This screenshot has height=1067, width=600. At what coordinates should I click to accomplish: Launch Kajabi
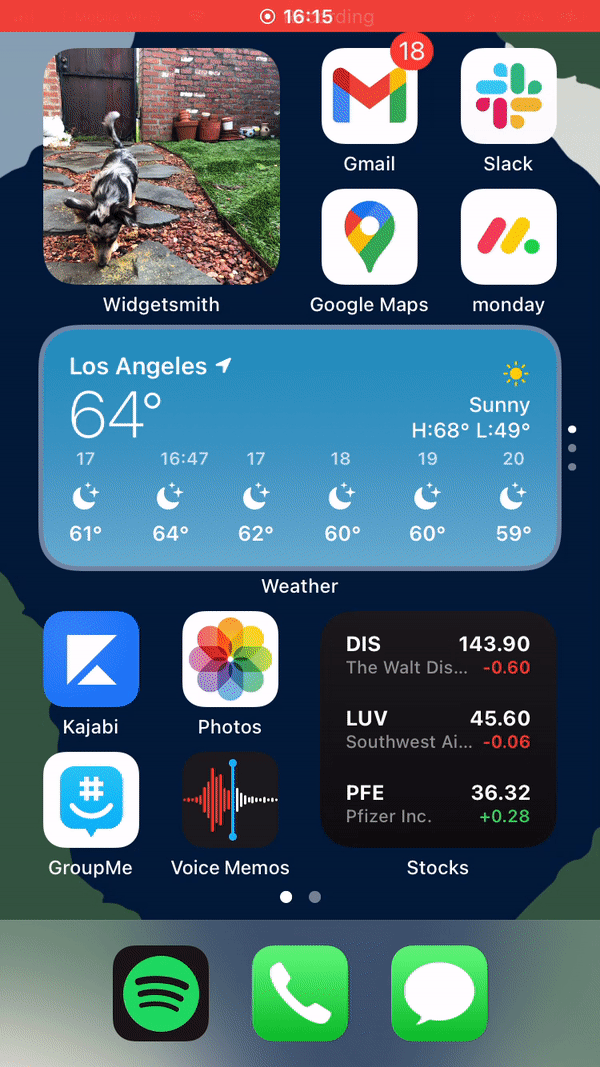(91, 659)
